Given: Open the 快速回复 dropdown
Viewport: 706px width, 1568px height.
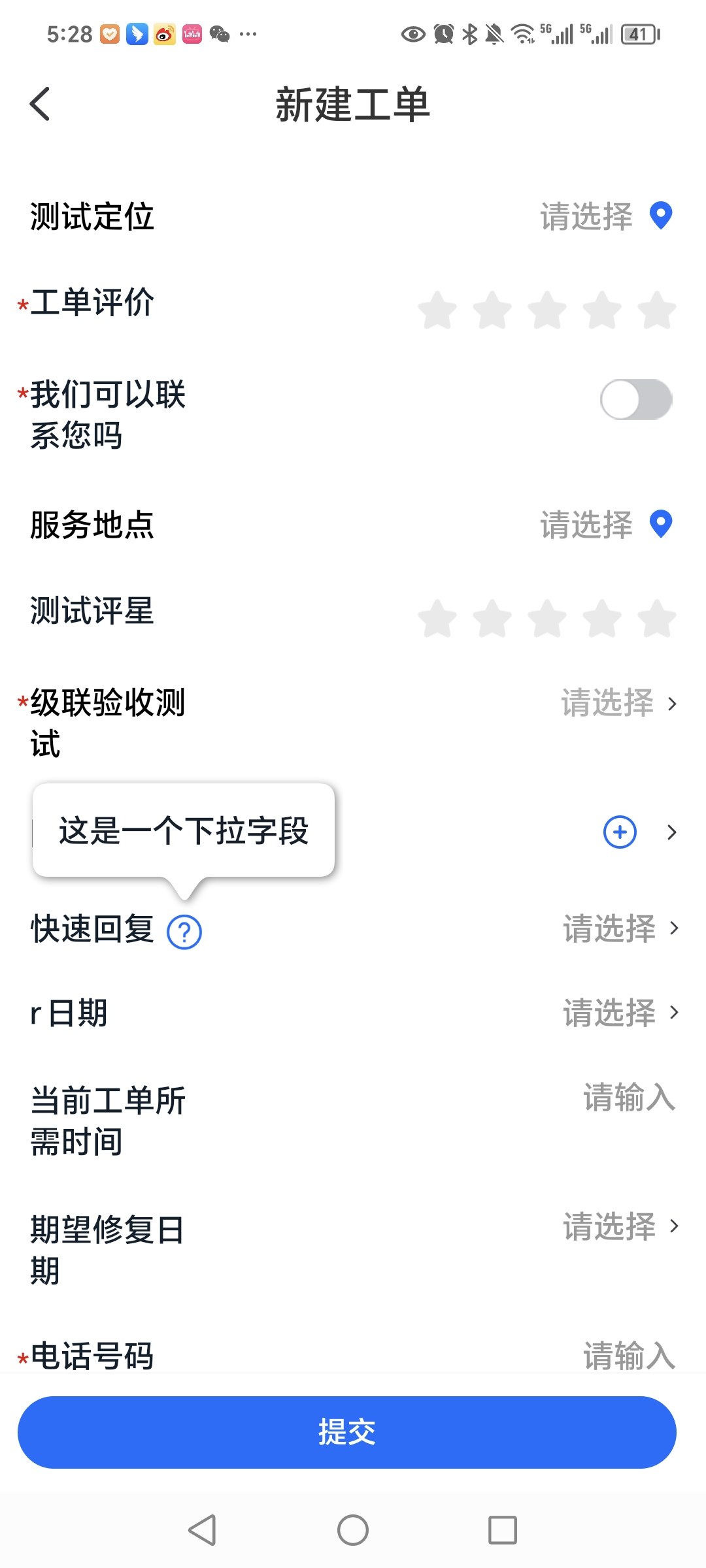Looking at the screenshot, I should pyautogui.click(x=621, y=928).
